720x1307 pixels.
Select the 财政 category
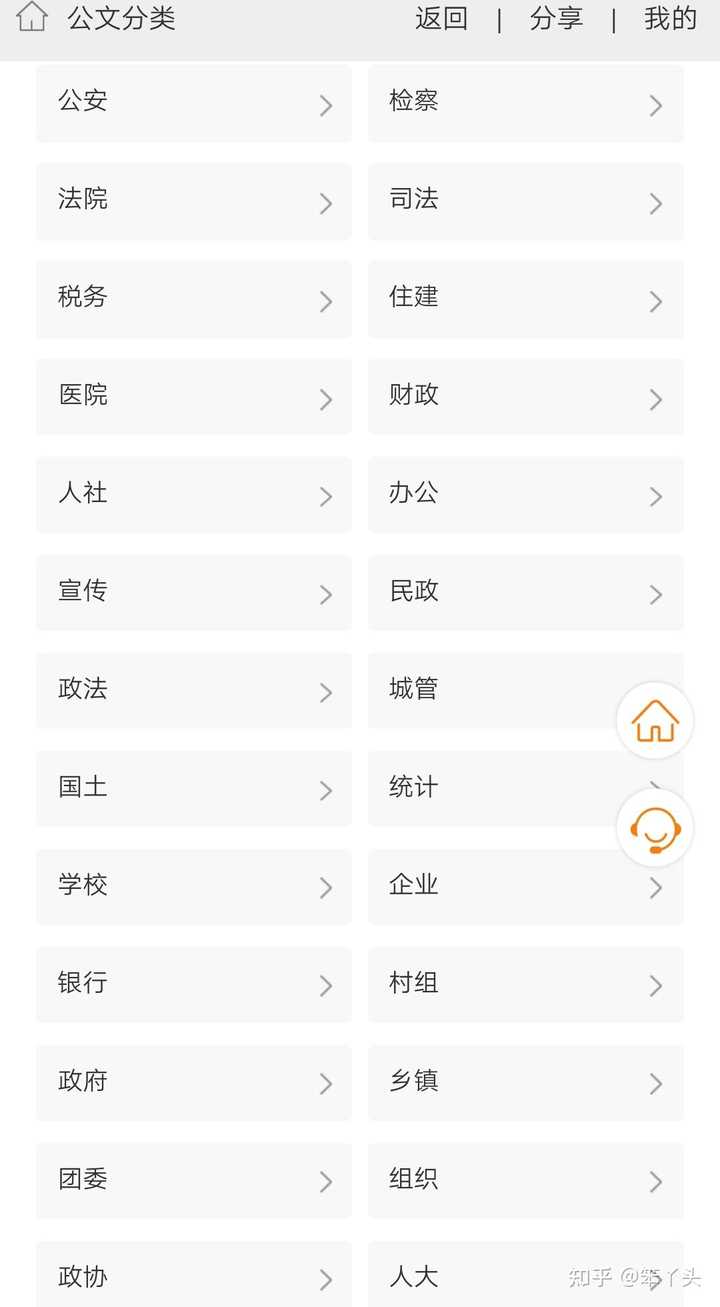click(526, 397)
